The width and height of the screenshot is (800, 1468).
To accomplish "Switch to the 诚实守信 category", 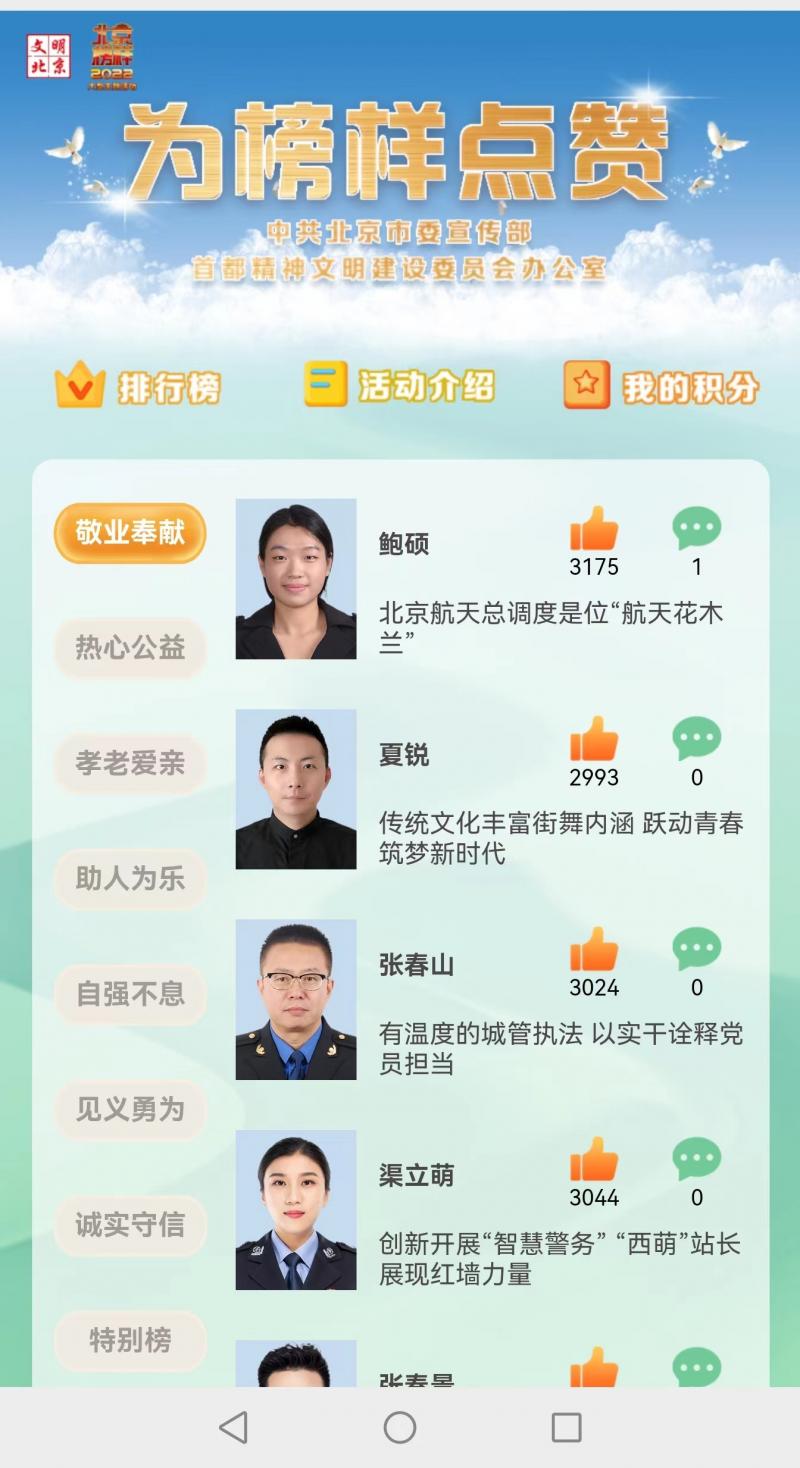I will coord(130,1225).
